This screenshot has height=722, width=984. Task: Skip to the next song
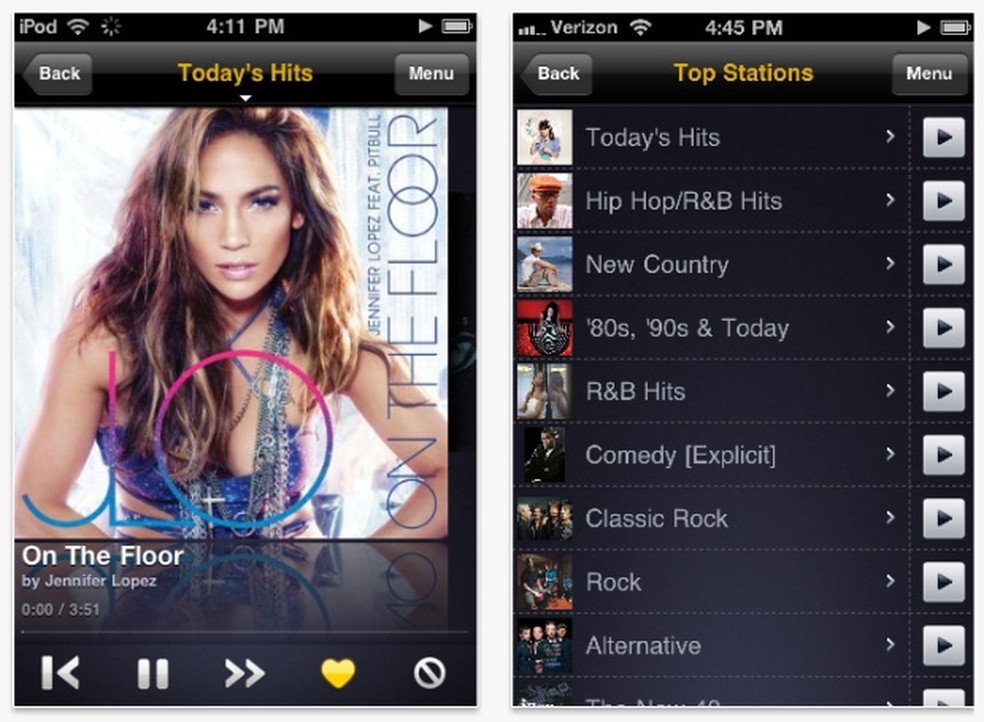click(244, 673)
